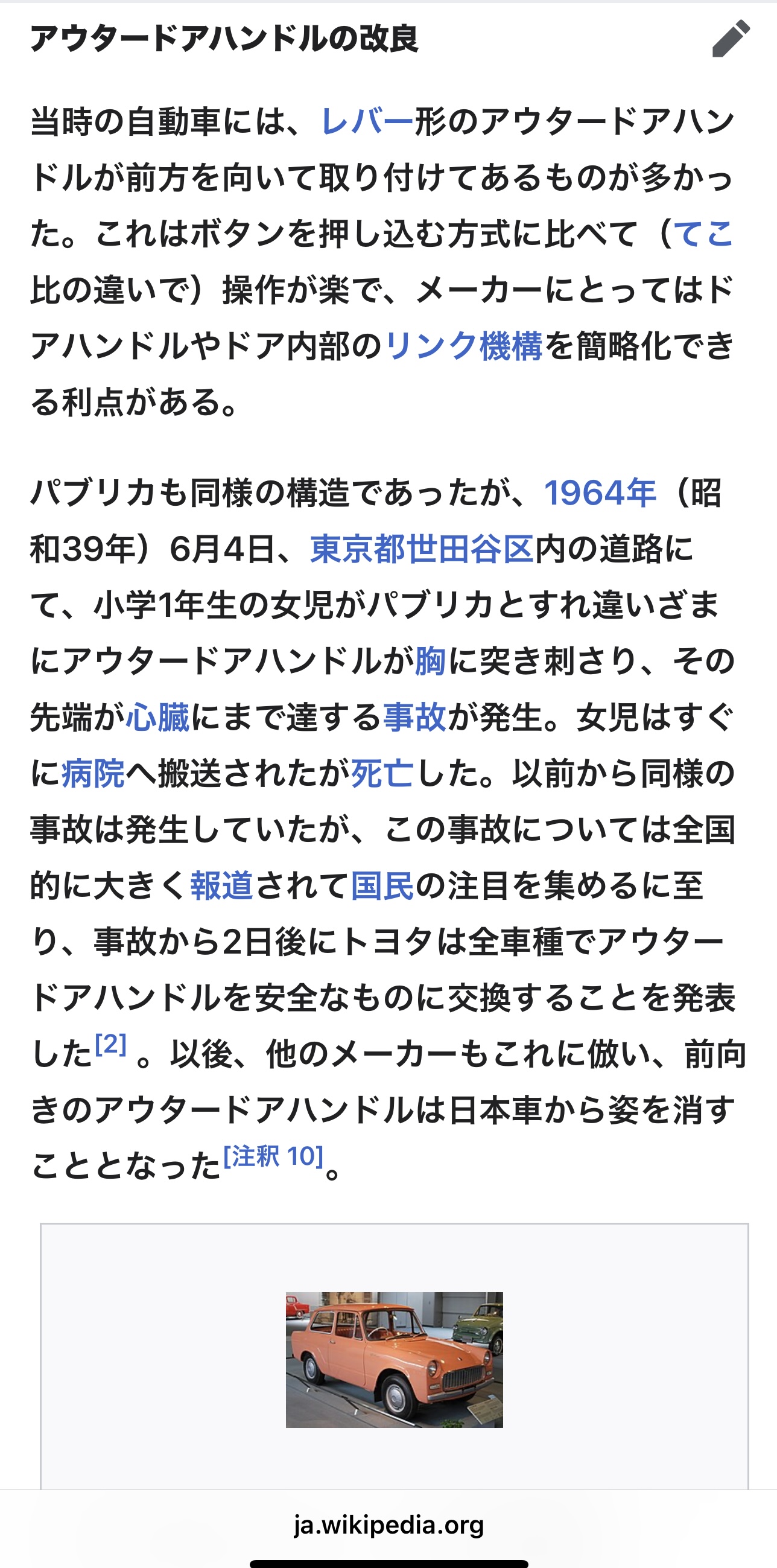
Task: Follow the 報道 link
Action: (221, 885)
